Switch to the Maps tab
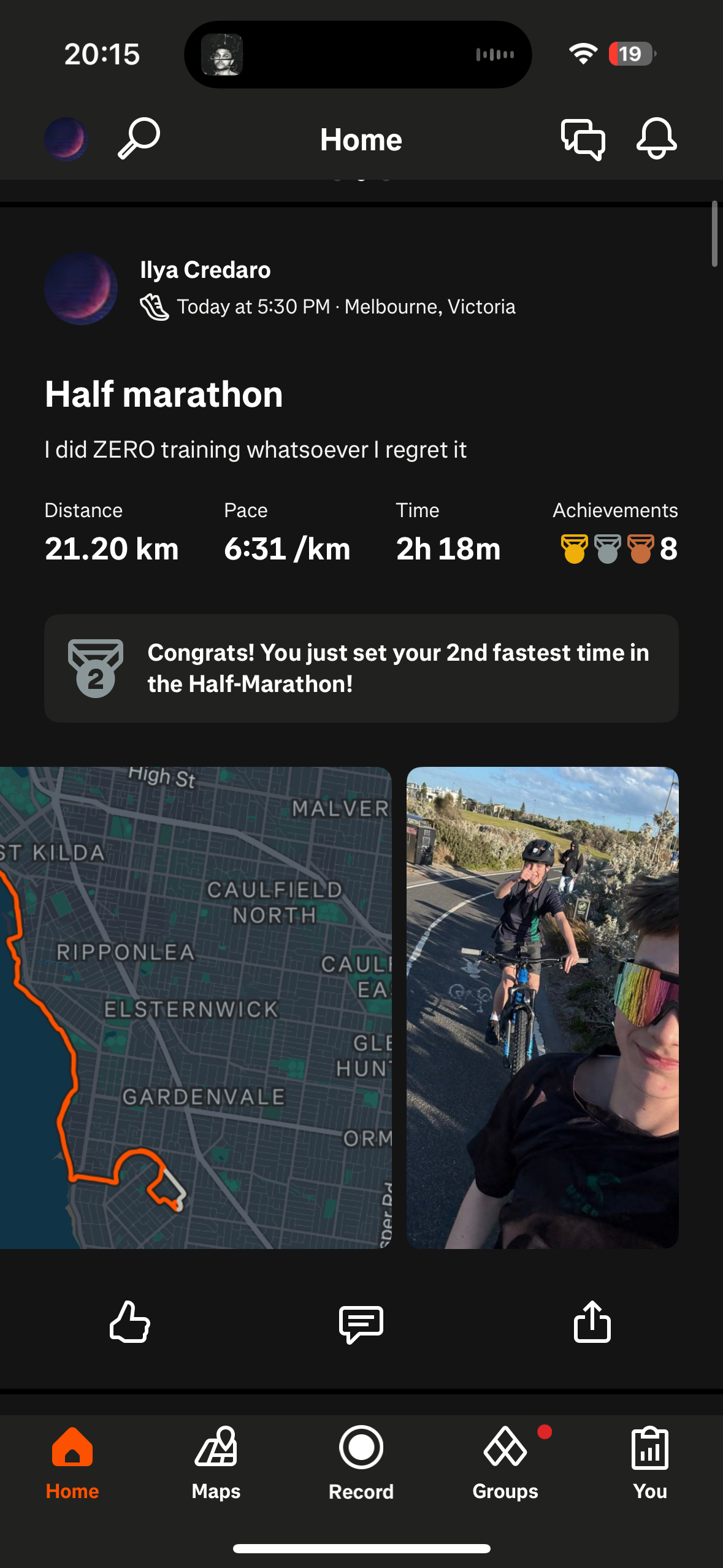 coord(216,1463)
